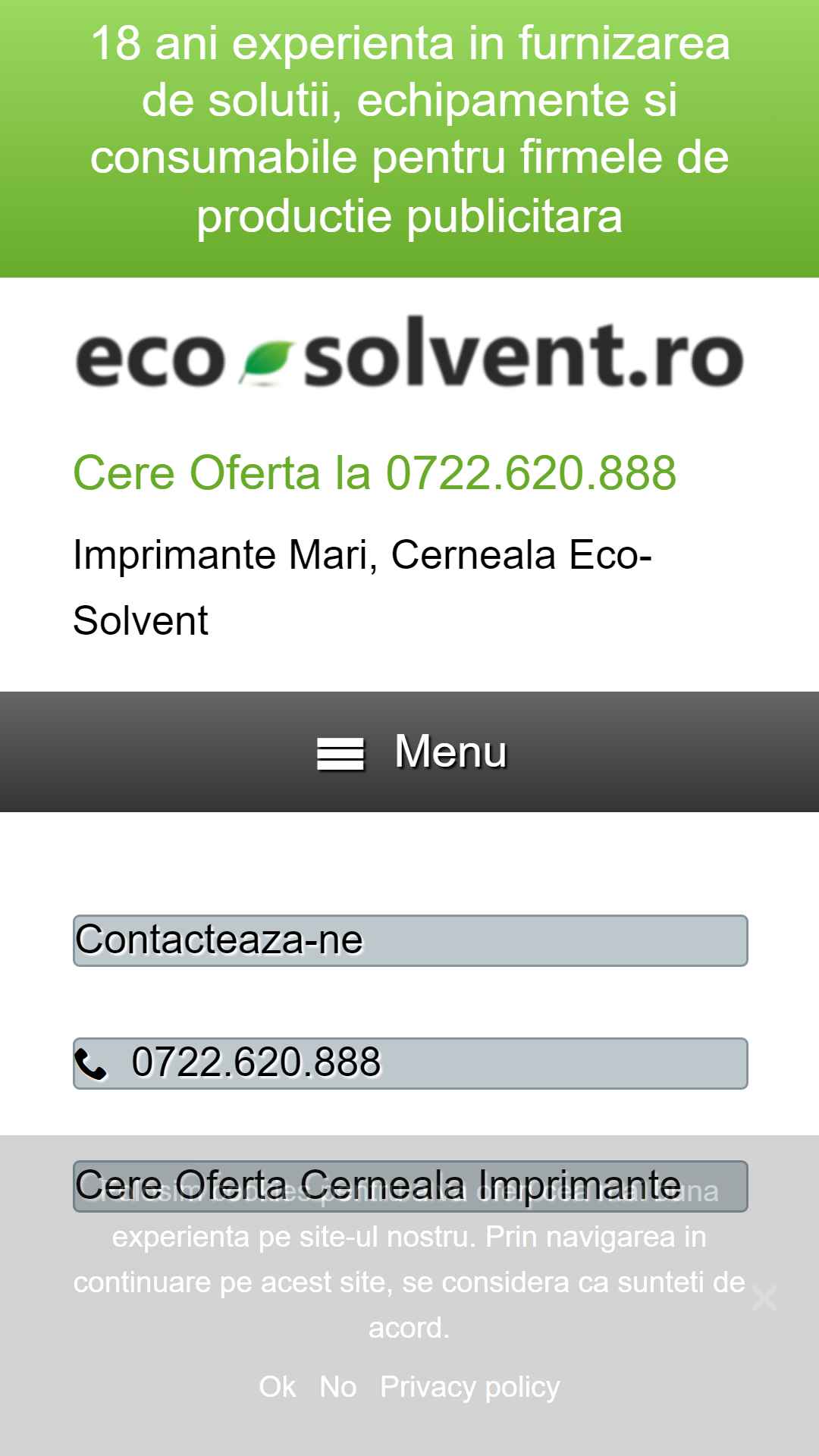Open the eco-solvent.ro logo homepage link

coord(409,352)
